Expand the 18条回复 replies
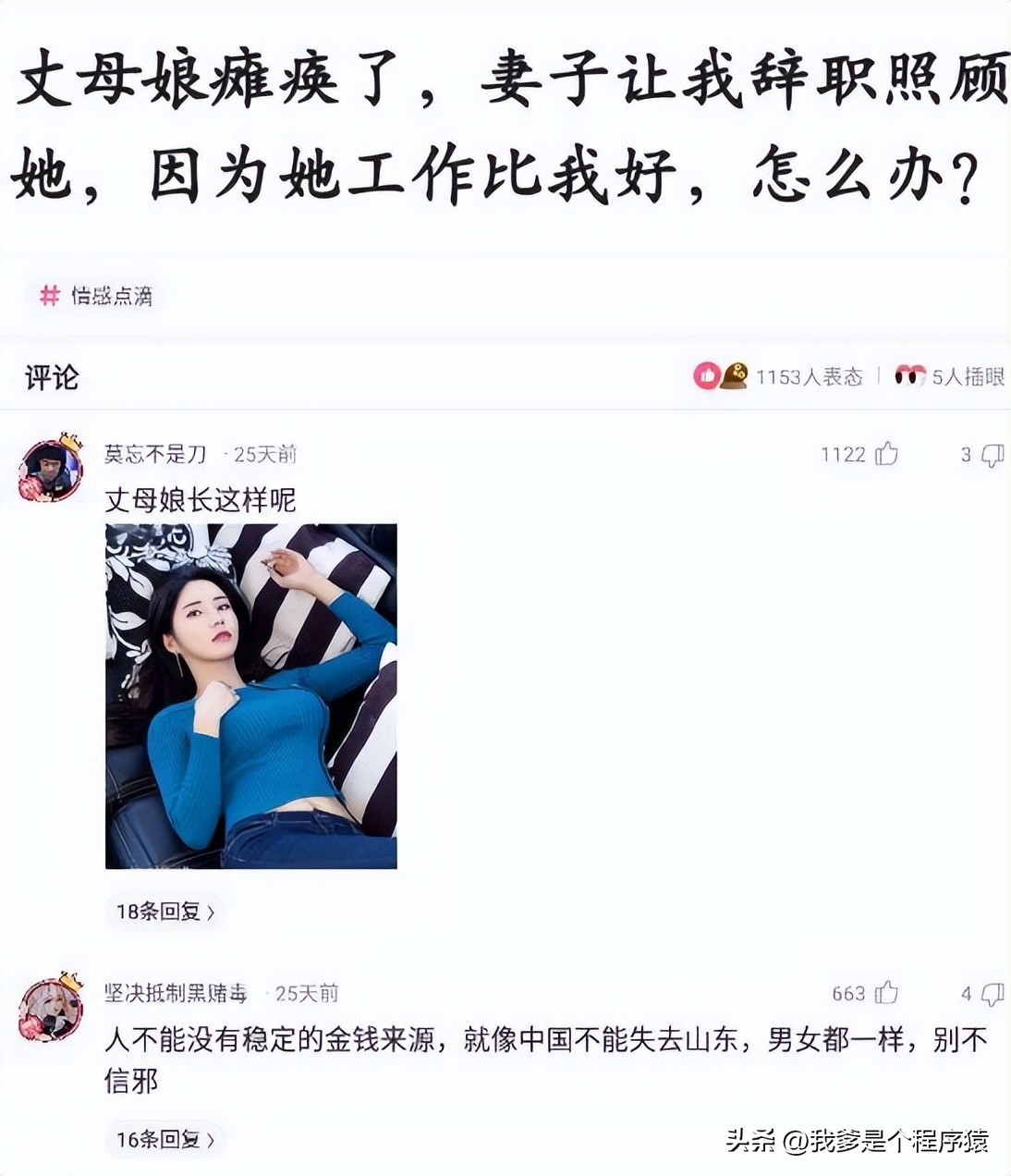Image resolution: width=1011 pixels, height=1176 pixels. [x=164, y=912]
